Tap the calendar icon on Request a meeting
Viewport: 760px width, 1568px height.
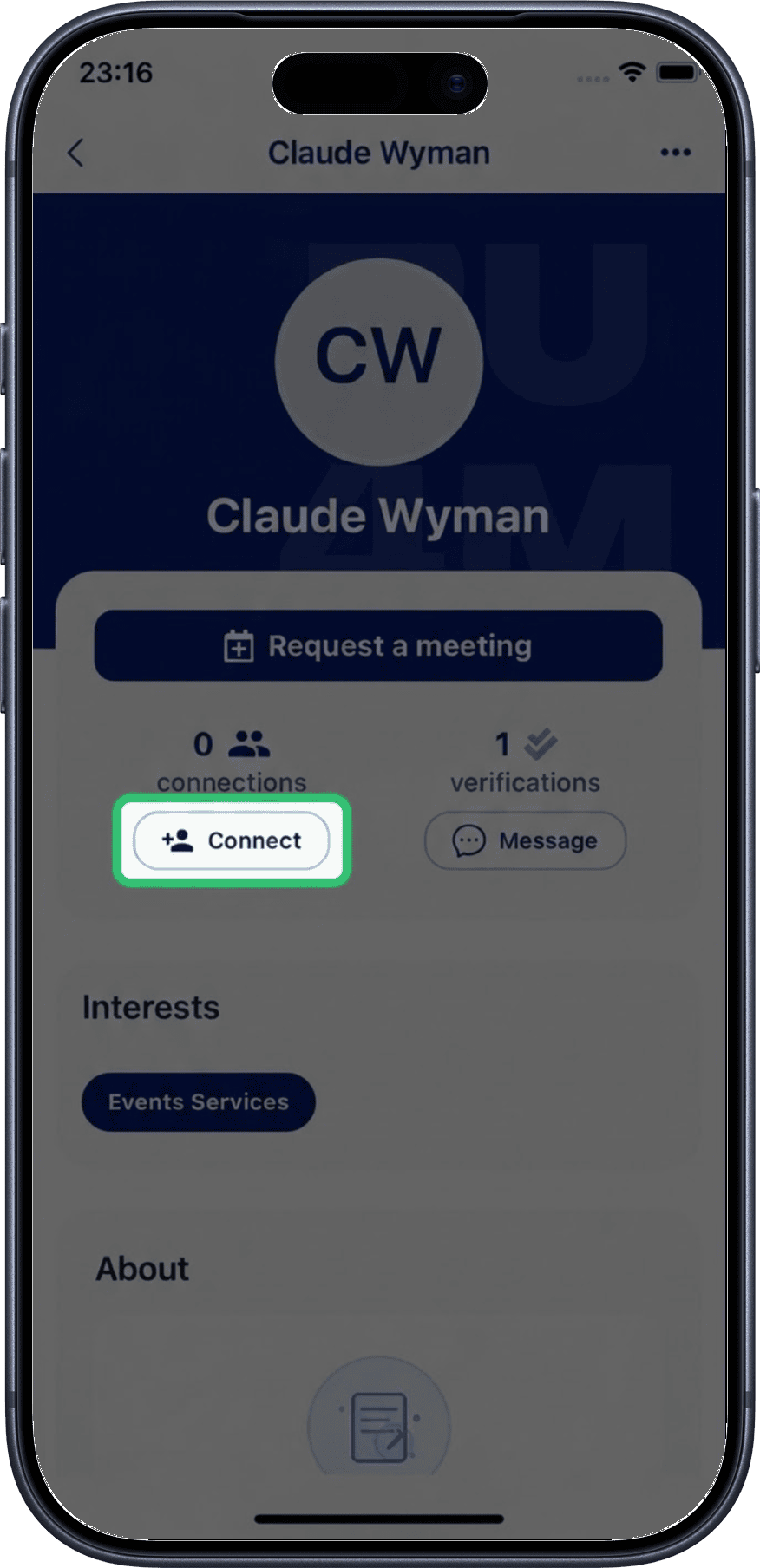(238, 644)
